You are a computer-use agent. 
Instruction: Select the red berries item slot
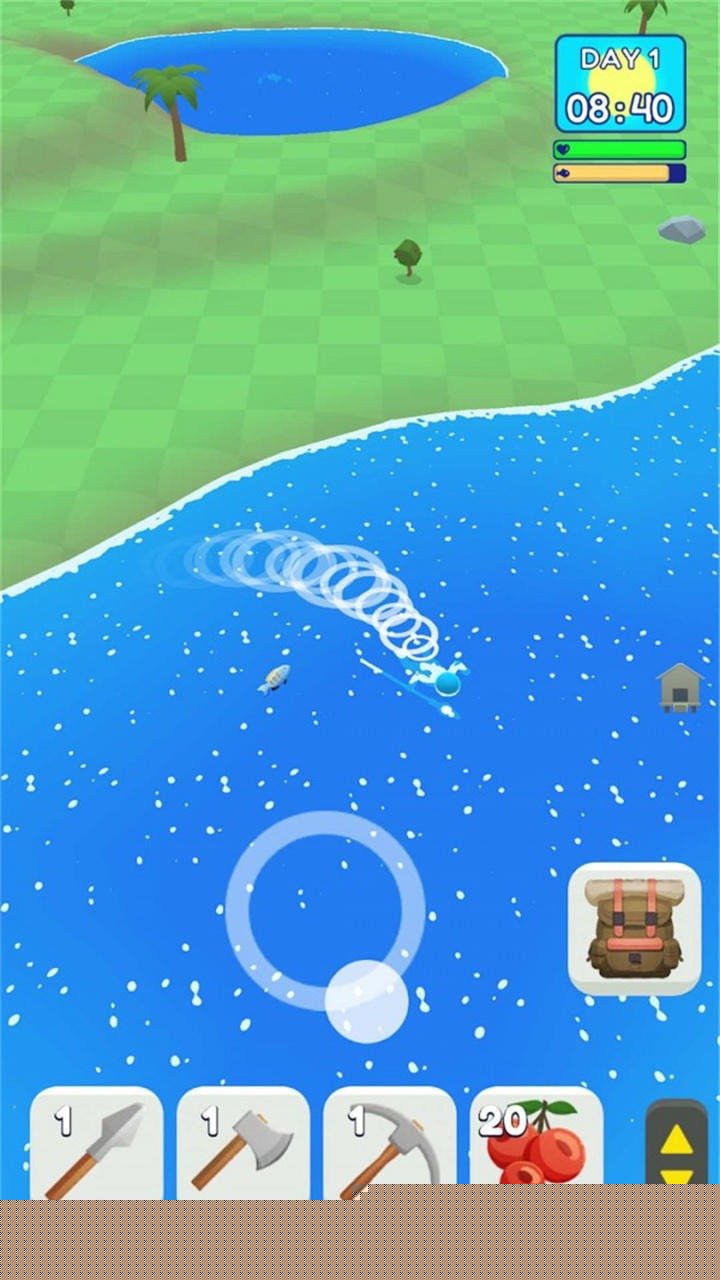click(x=536, y=1144)
